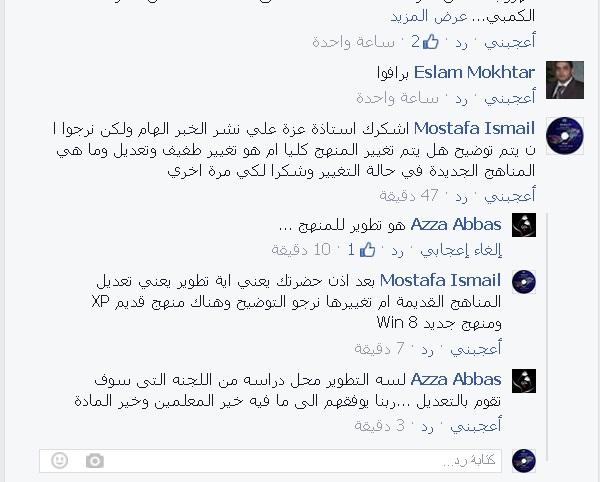Open the emoji picker in reply box

pyautogui.click(x=60, y=461)
